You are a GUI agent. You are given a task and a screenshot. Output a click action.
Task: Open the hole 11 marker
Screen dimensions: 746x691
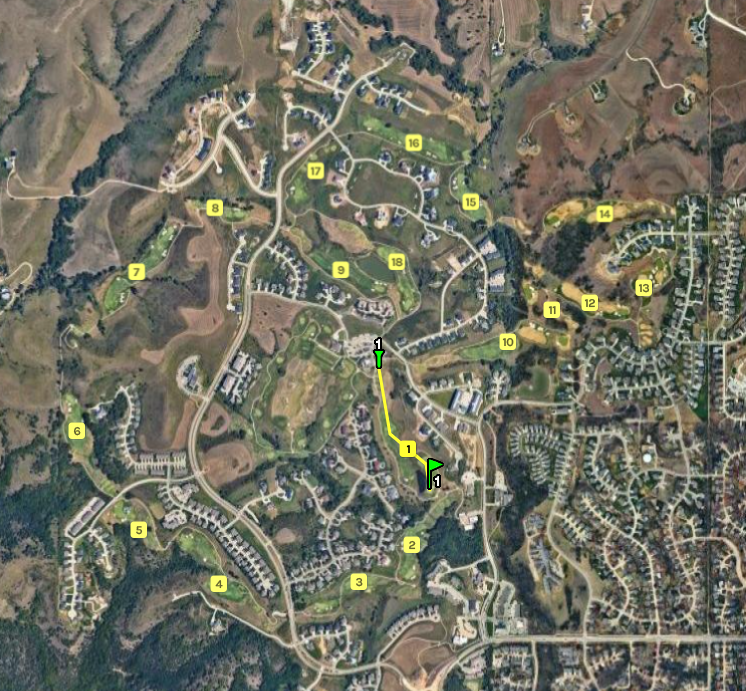551,310
